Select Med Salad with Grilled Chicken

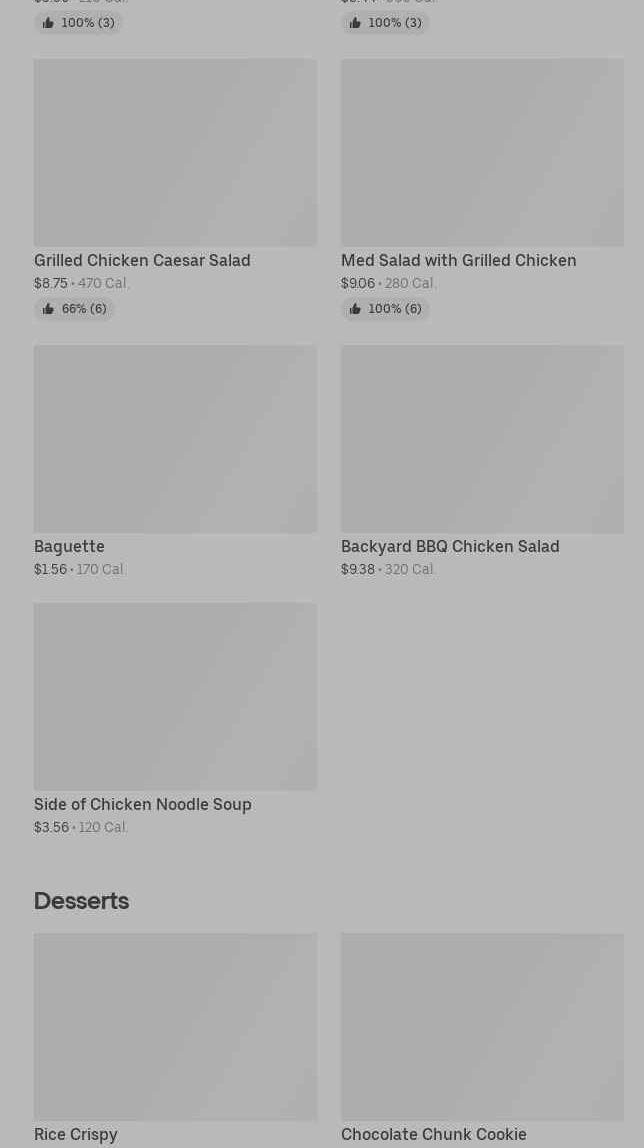pos(482,188)
